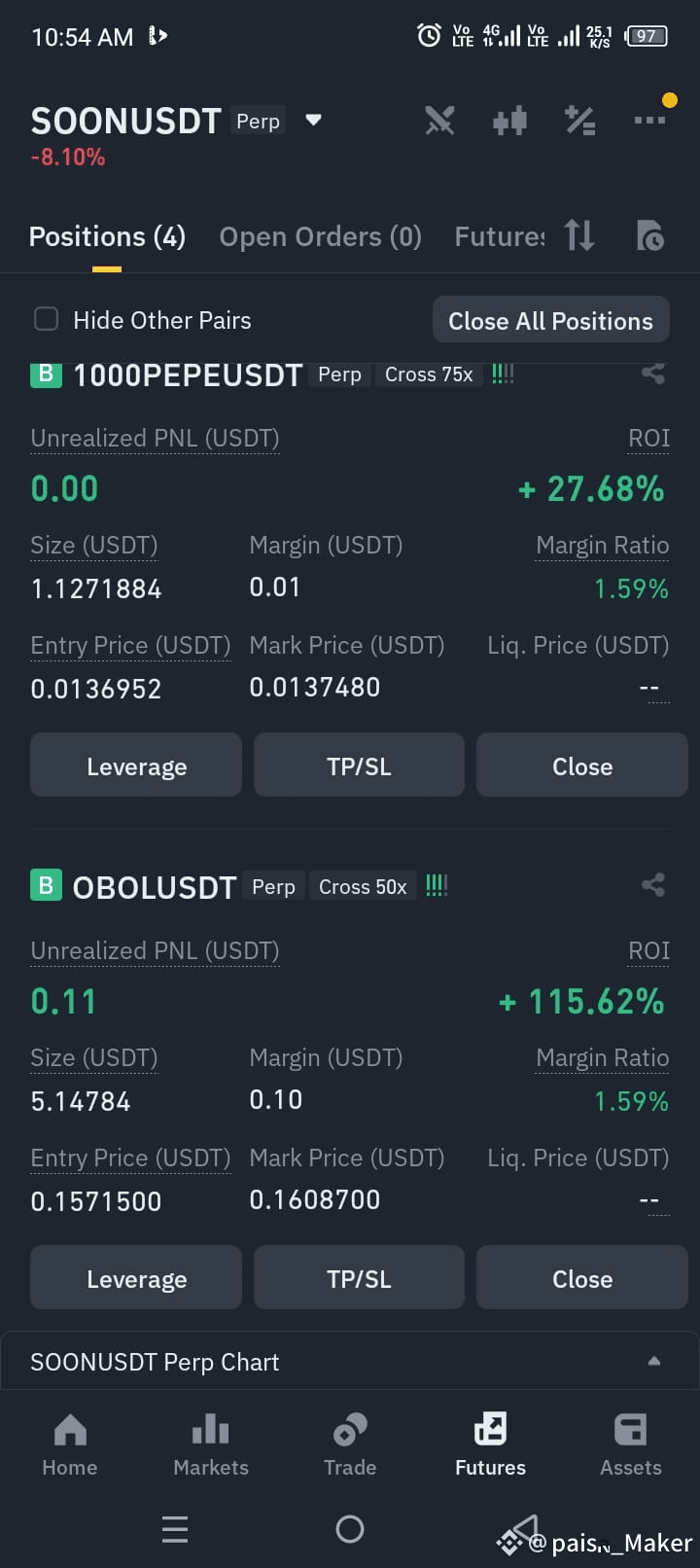The height and width of the screenshot is (1568, 700).
Task: Open the candlestick chart icon
Action: [x=509, y=121]
